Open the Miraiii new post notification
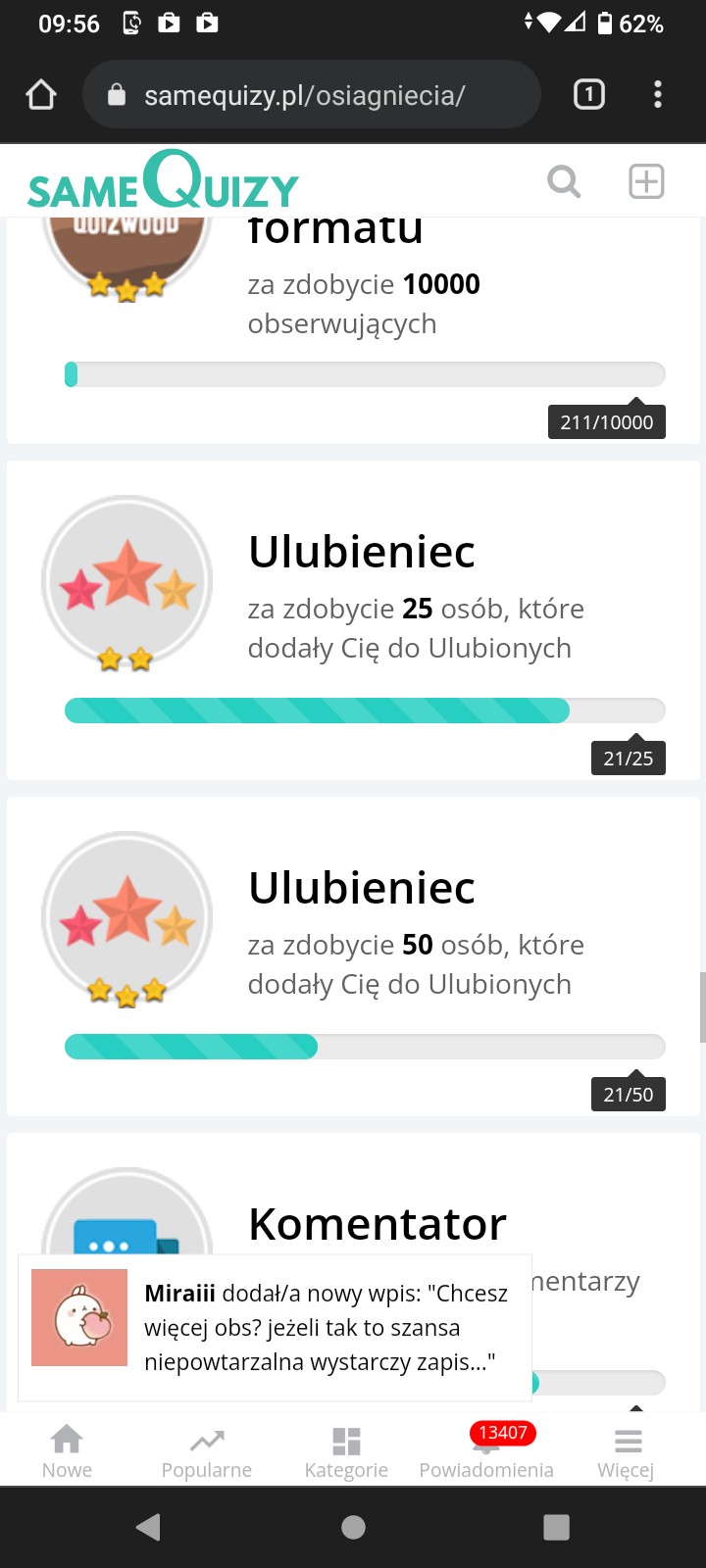The width and height of the screenshot is (706, 1568). (x=275, y=1328)
